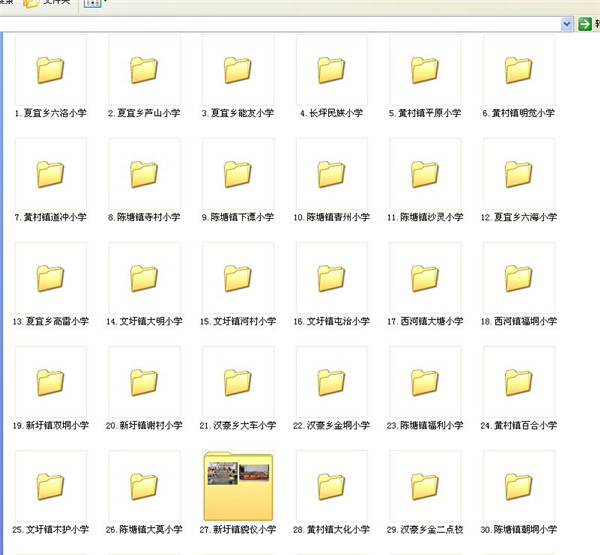
Task: Open folder 1.夏宜乡六洛小学
Action: click(50, 70)
